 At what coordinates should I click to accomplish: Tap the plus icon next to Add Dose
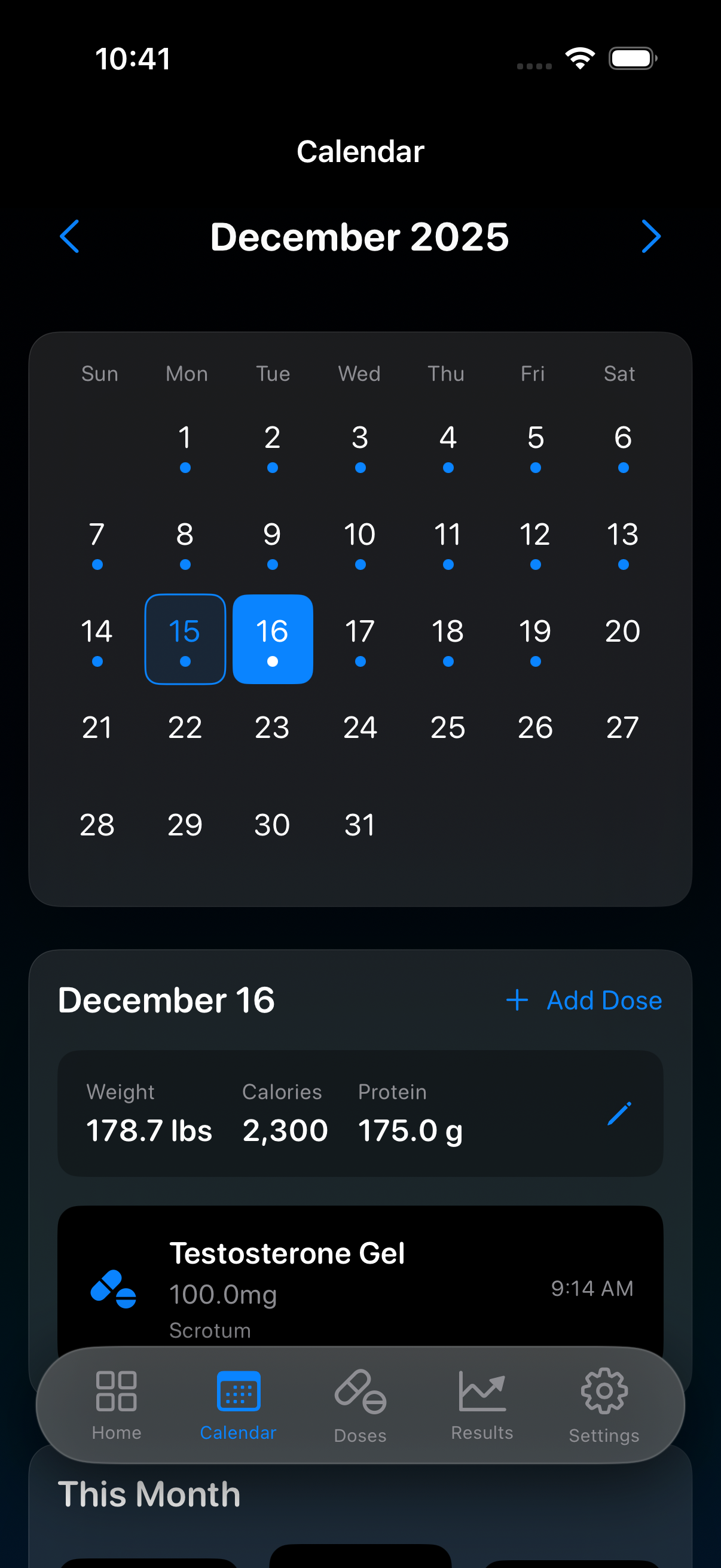tap(517, 999)
